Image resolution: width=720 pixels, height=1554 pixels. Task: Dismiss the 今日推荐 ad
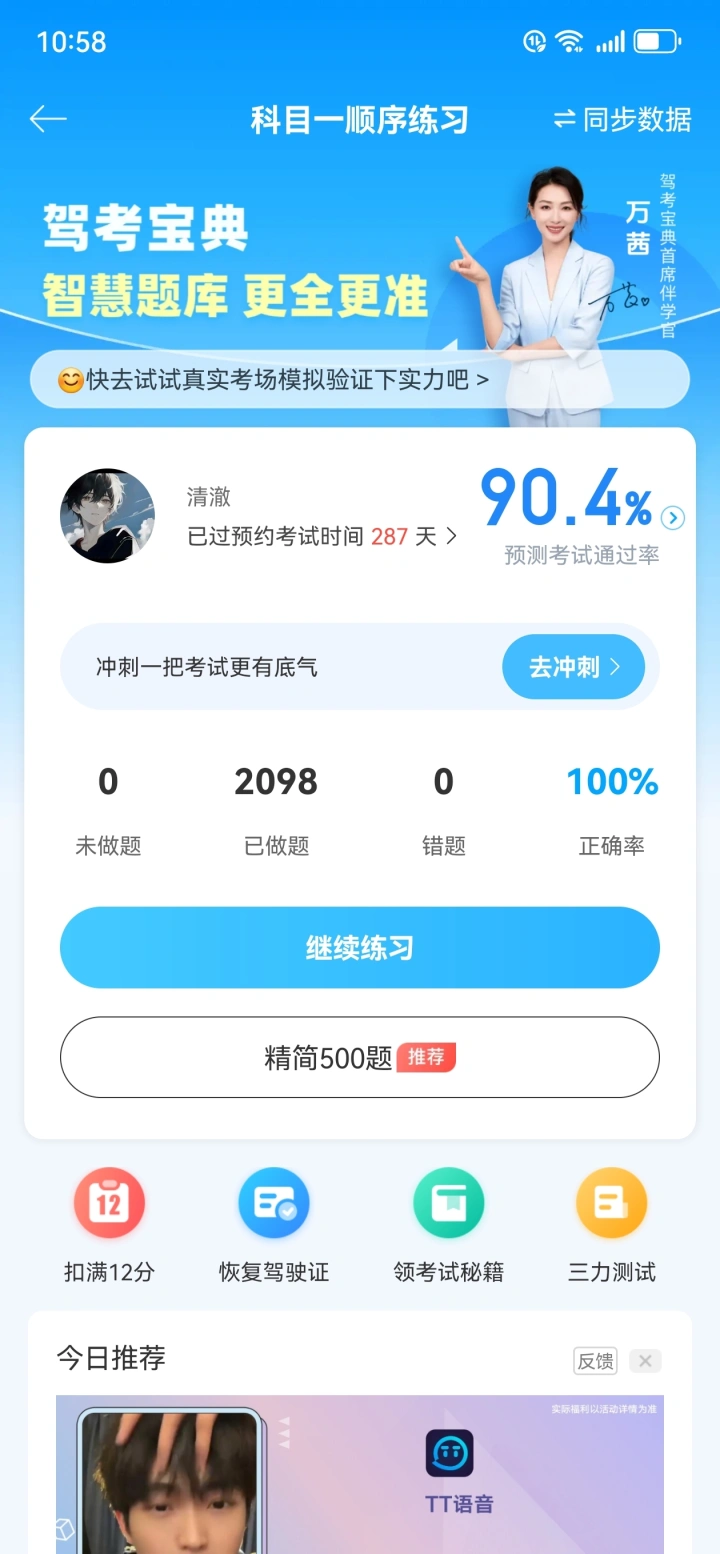[645, 1361]
